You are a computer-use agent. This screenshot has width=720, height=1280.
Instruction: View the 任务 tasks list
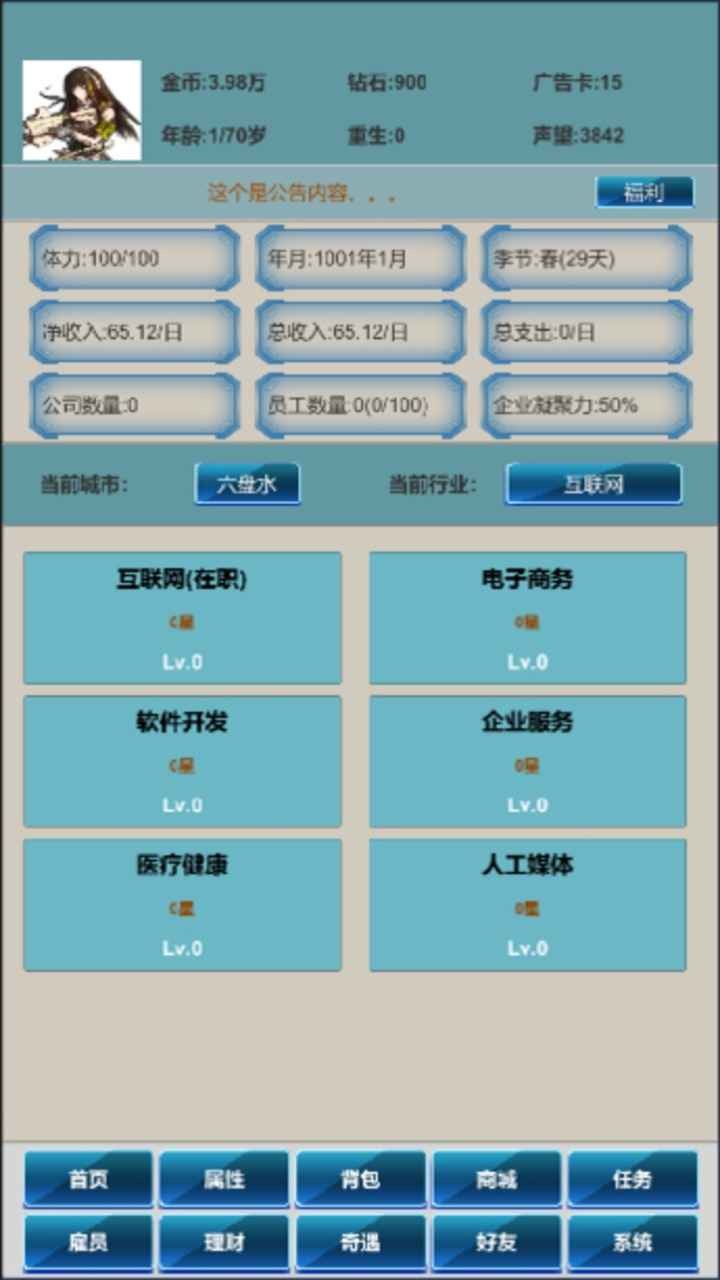click(632, 1179)
